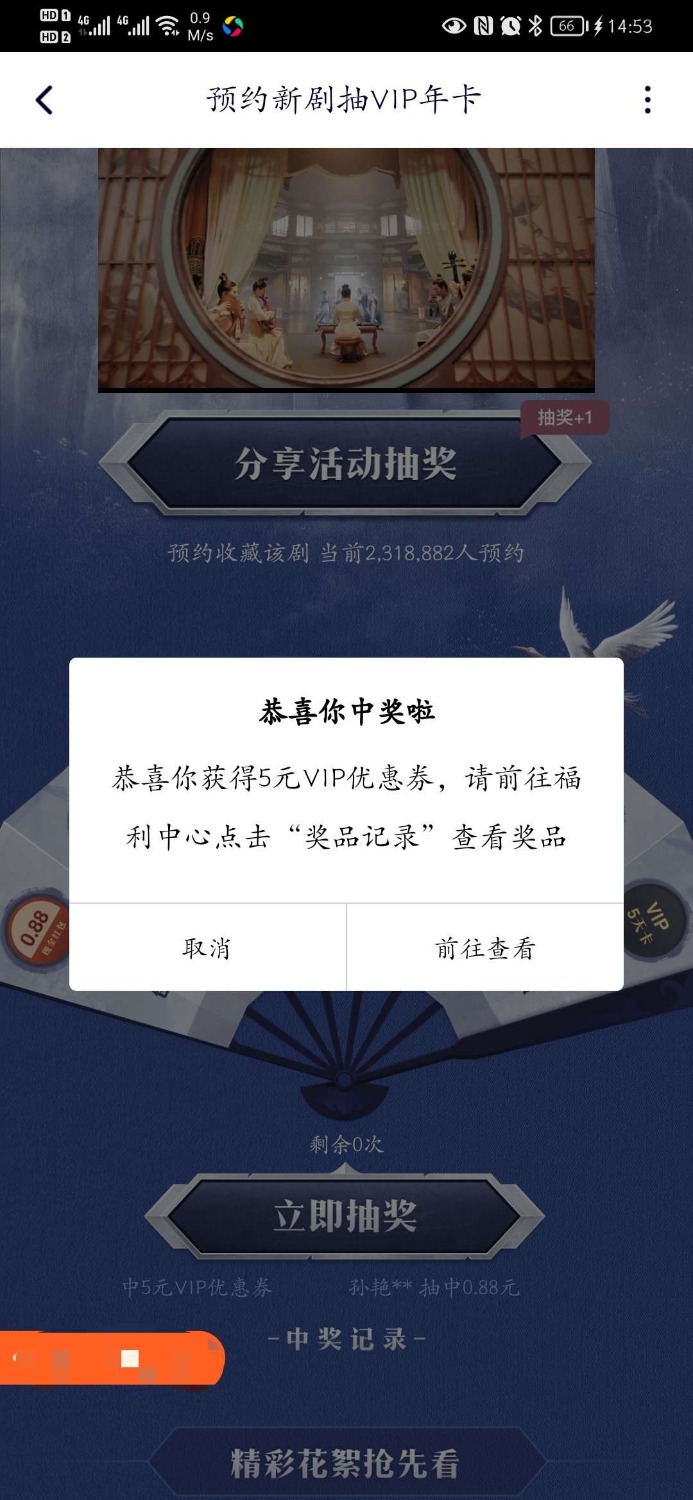Play the drama trailer video

(x=346, y=268)
